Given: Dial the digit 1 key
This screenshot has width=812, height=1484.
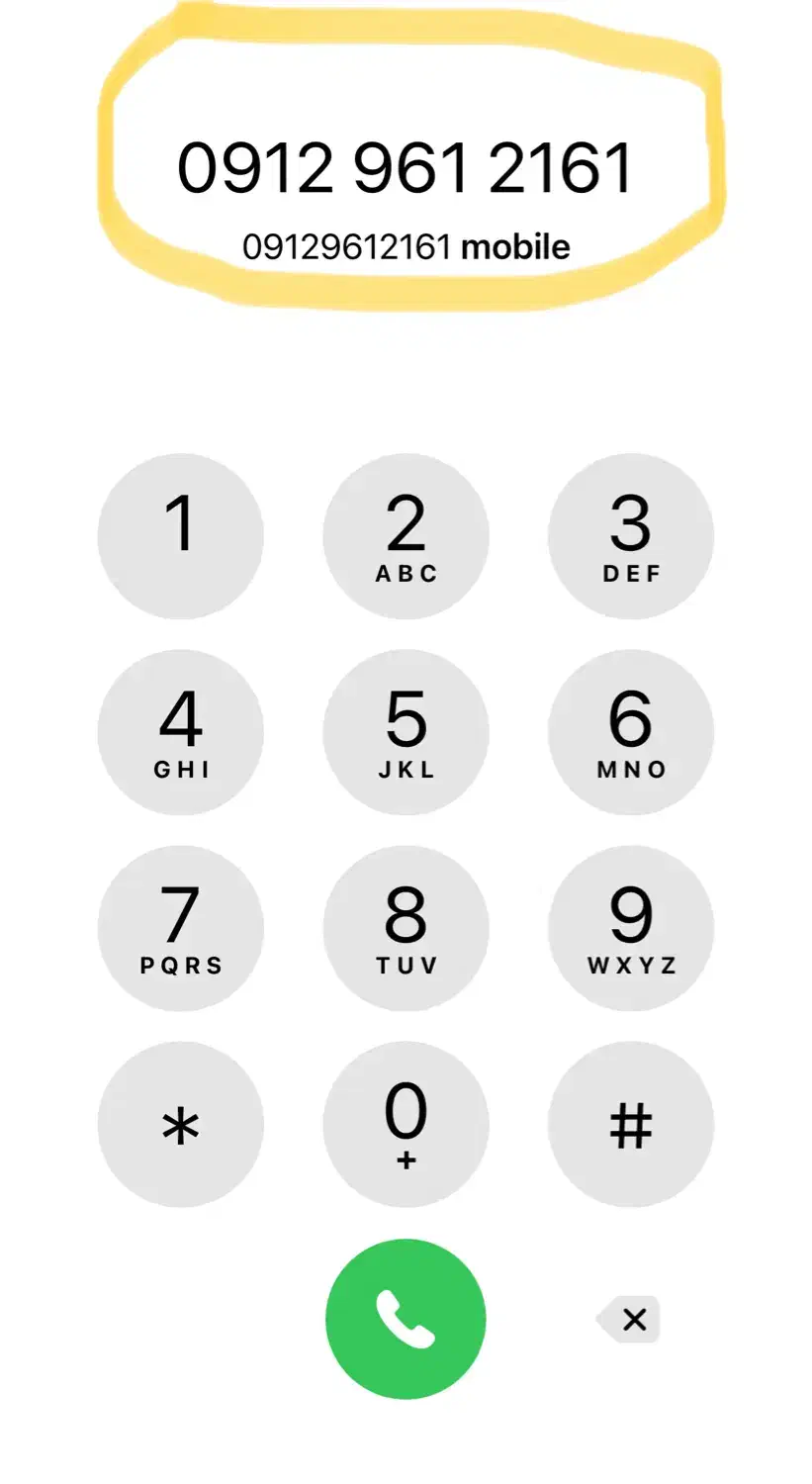Looking at the screenshot, I should pyautogui.click(x=181, y=536).
